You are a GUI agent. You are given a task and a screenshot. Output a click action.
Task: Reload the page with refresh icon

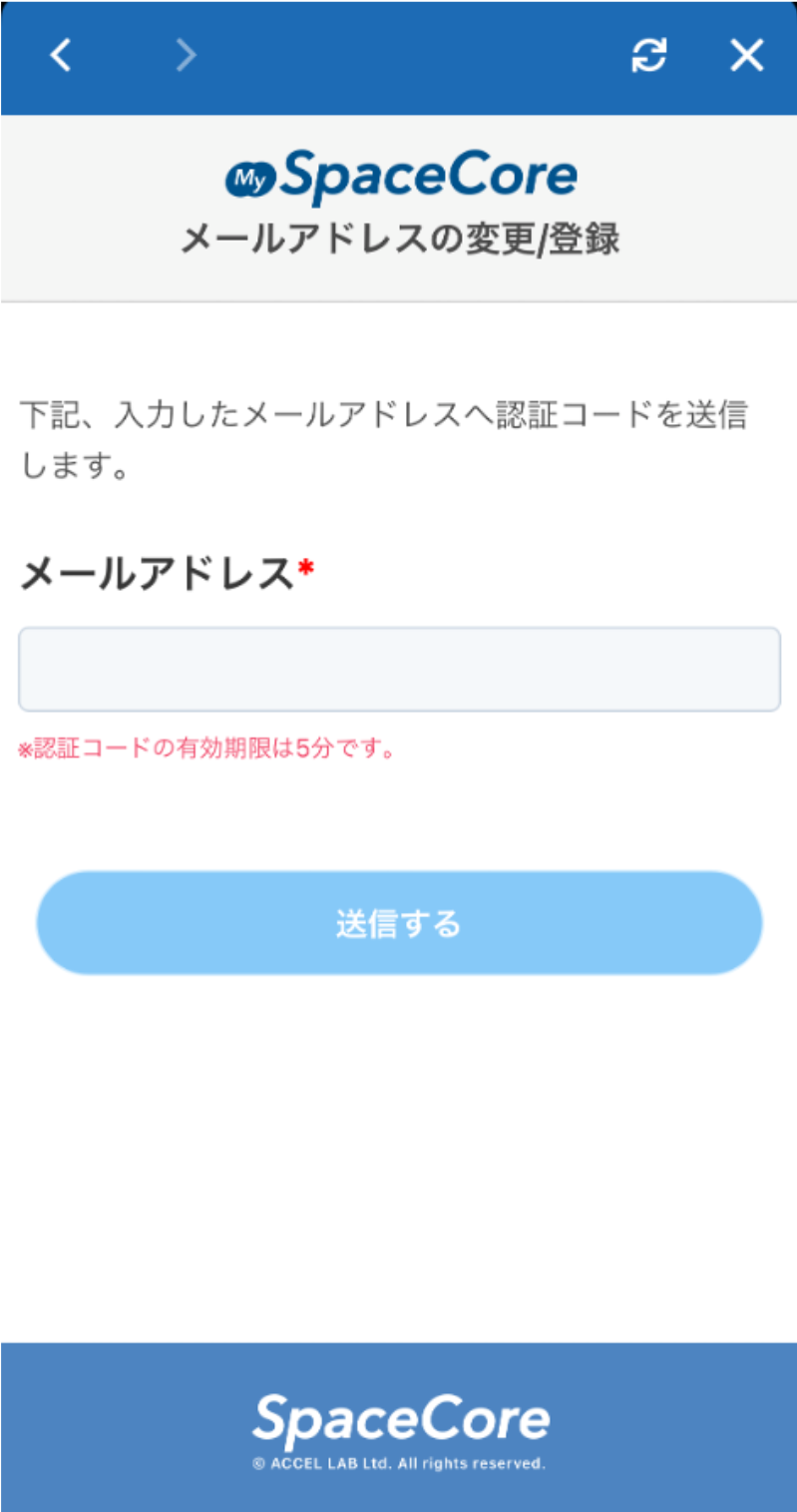pos(649,56)
